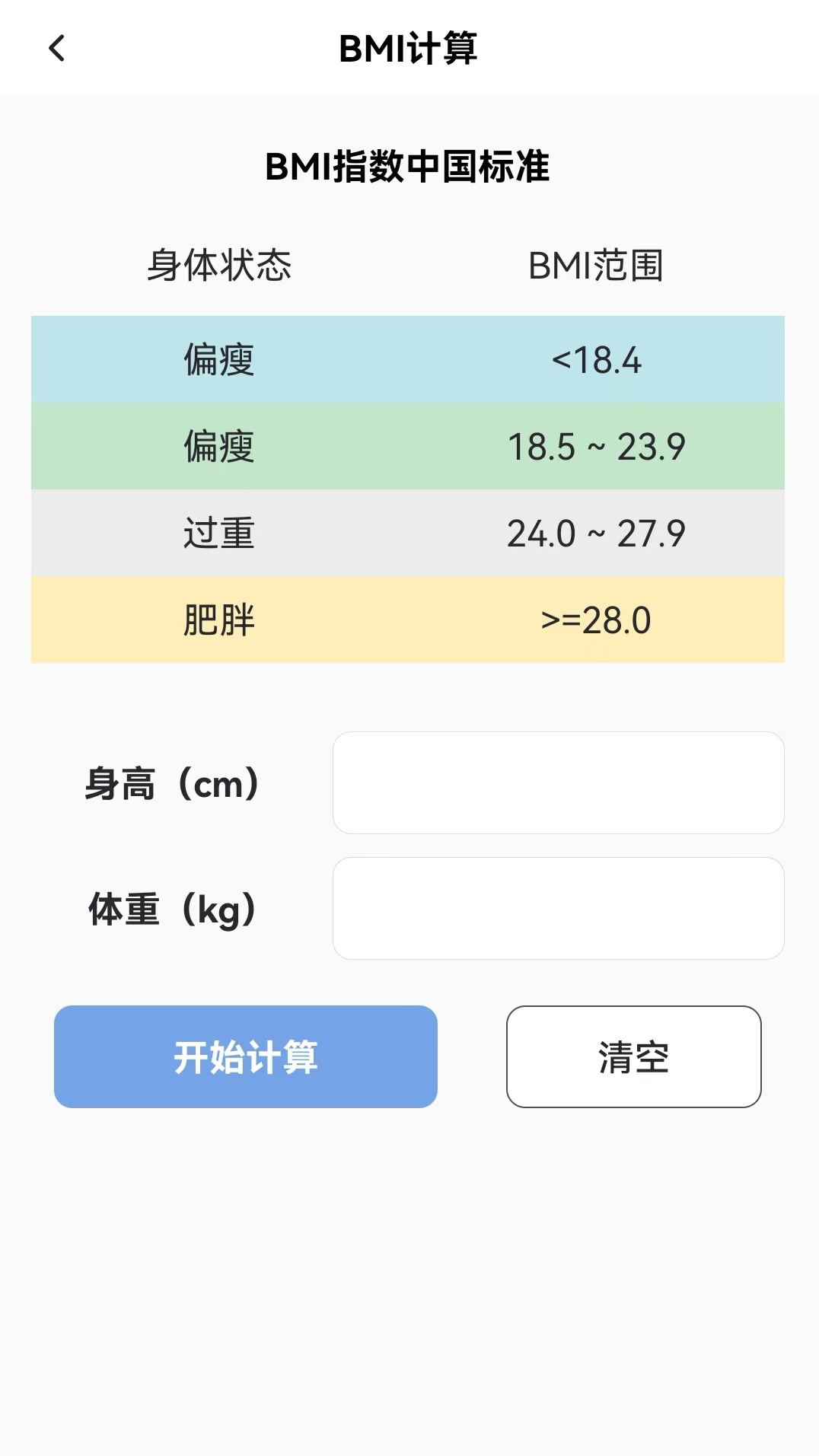The width and height of the screenshot is (819, 1456).
Task: Click the BMI范围 column header
Action: pyautogui.click(x=598, y=265)
